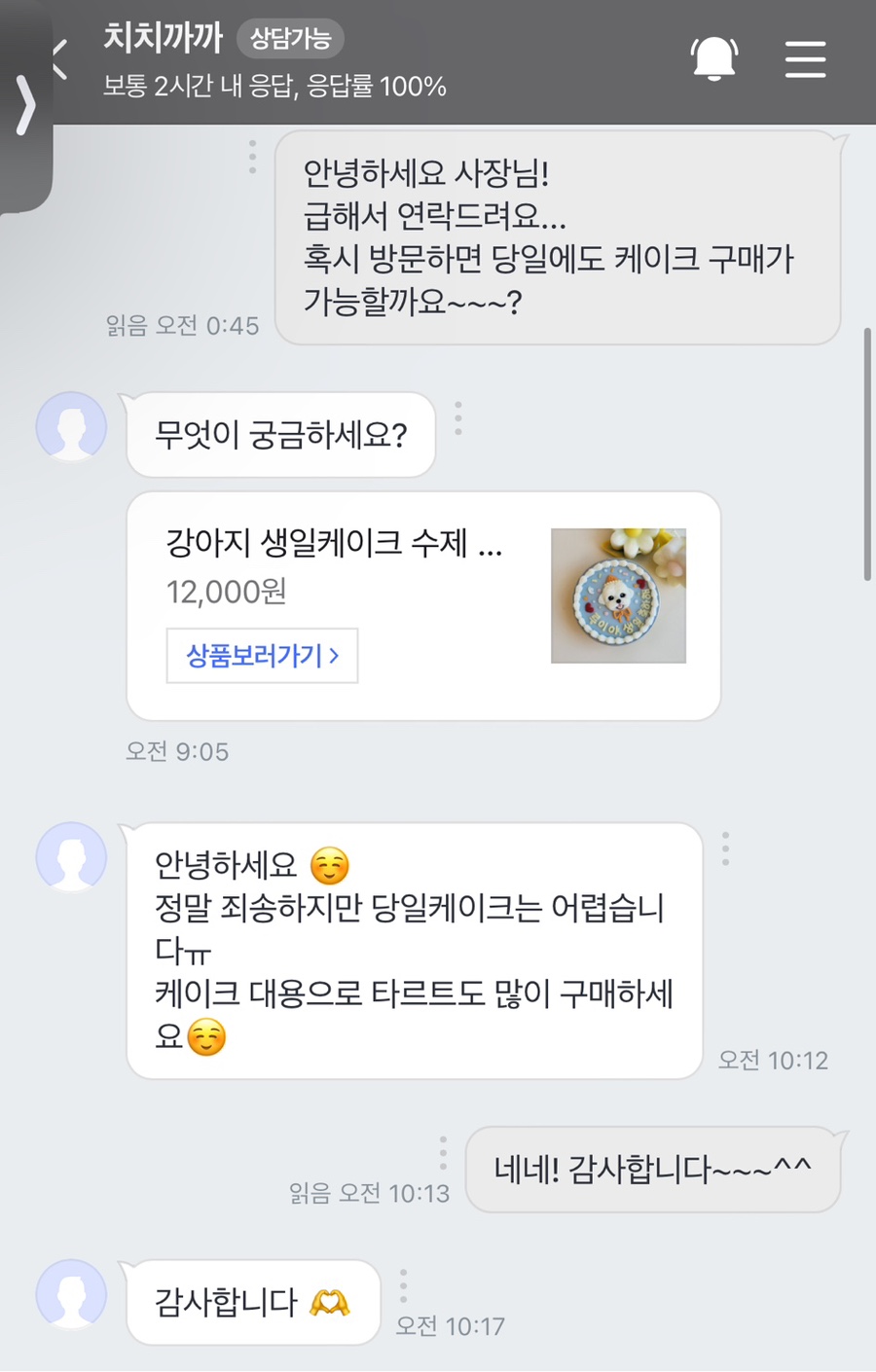Viewport: 876px width, 1372px height.
Task: Open options beside the 감사합니다 heart message
Action: [x=403, y=1284]
